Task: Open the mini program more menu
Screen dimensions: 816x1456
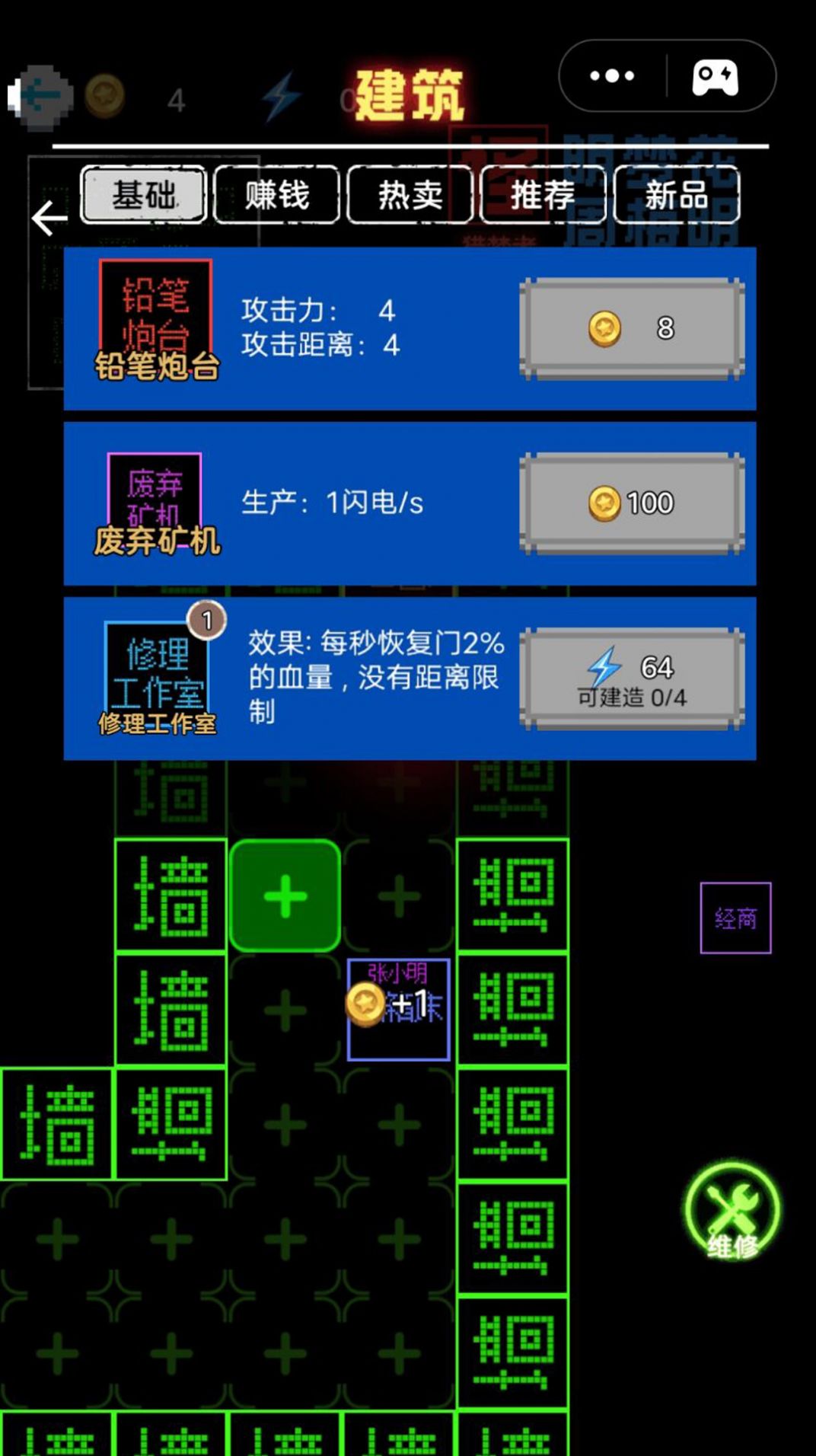Action: 612,76
